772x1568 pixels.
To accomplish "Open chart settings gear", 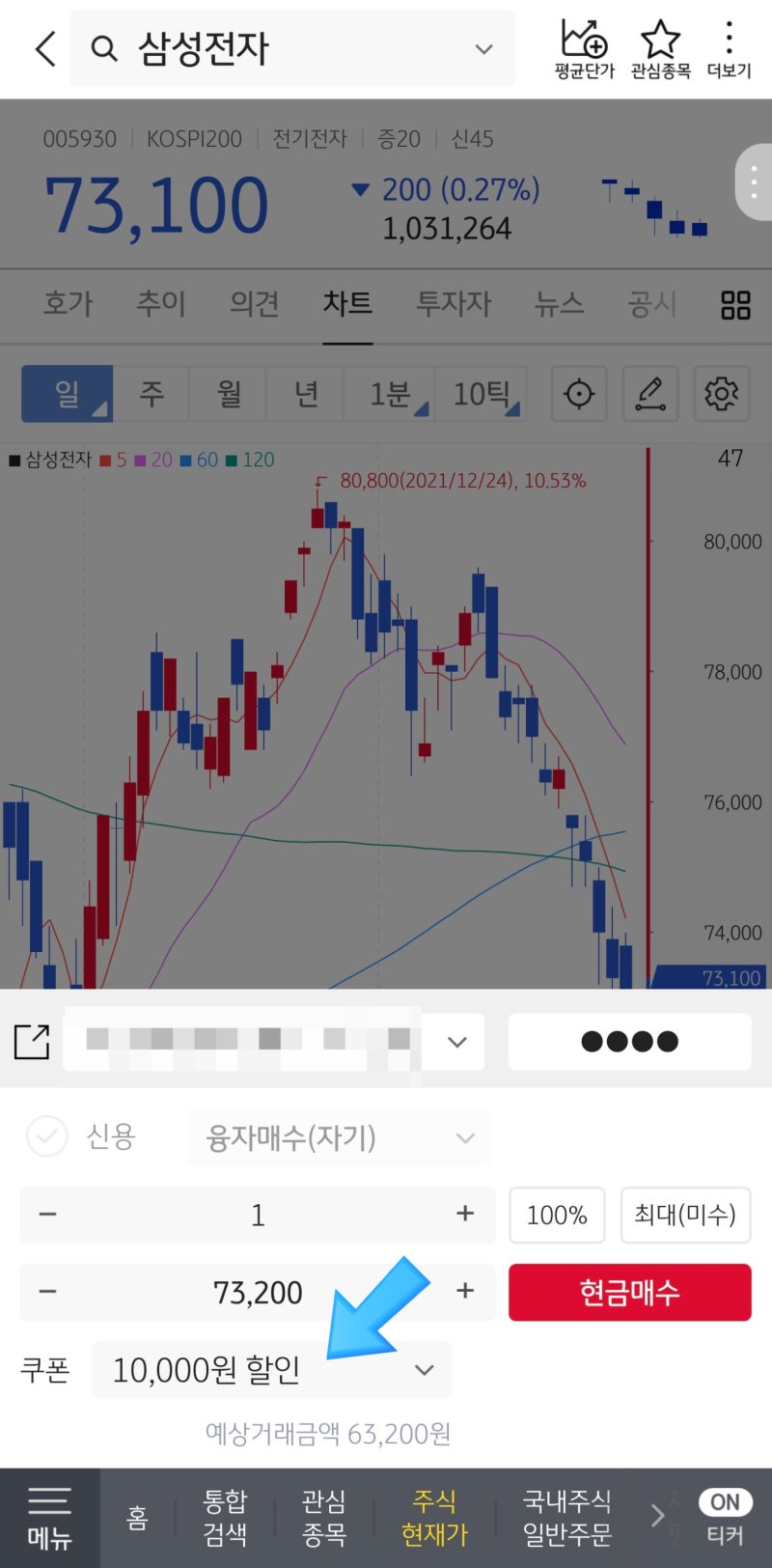I will click(721, 394).
